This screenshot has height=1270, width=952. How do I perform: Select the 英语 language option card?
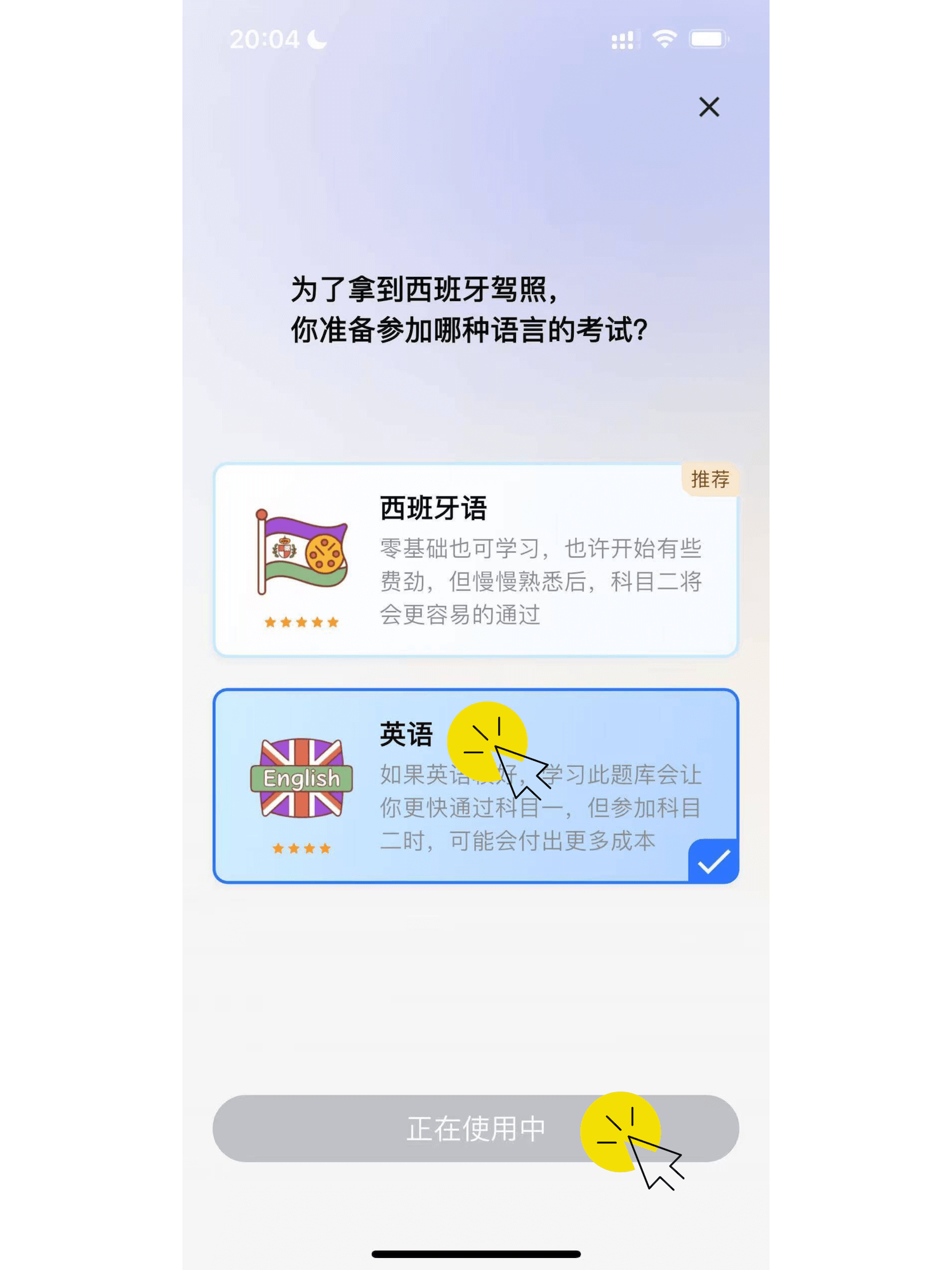476,787
